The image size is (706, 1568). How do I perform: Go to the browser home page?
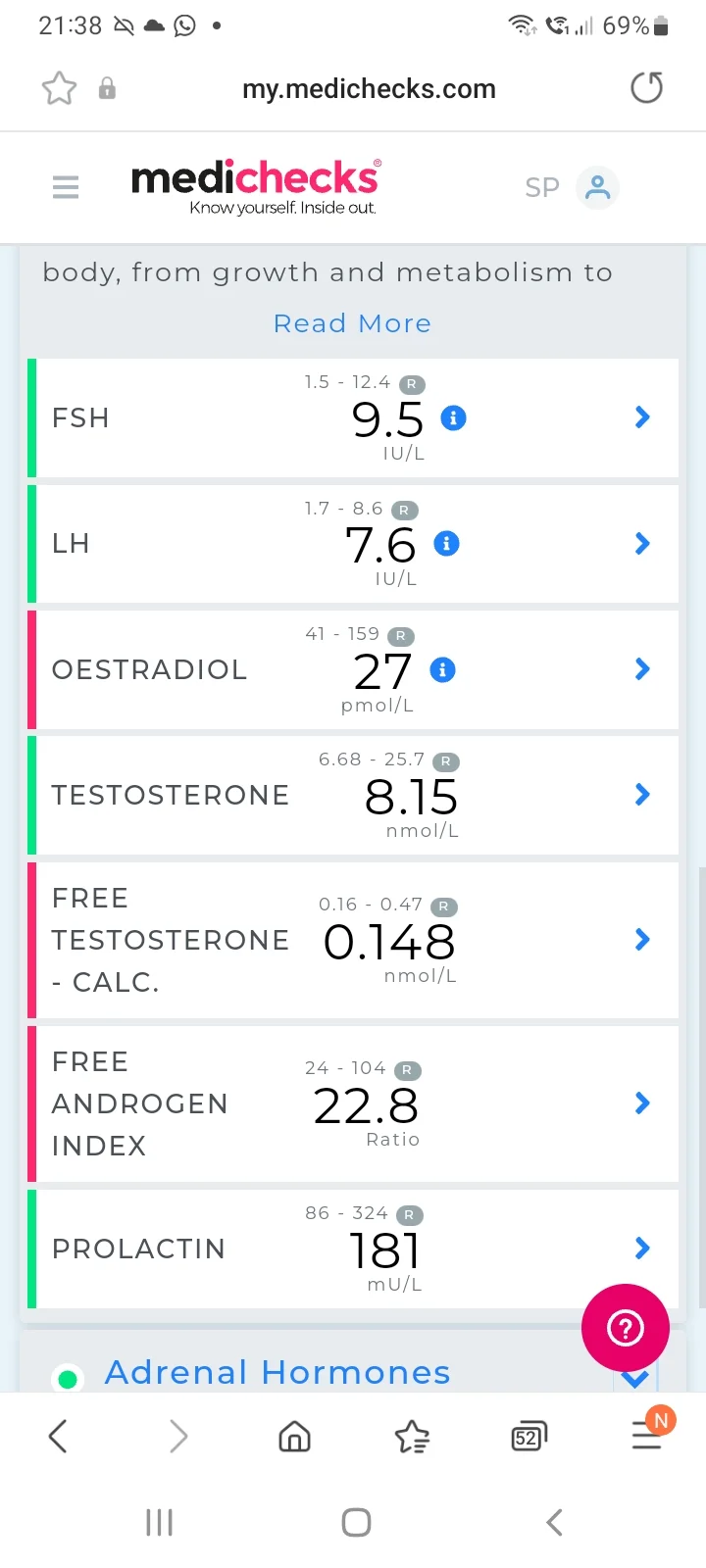(294, 1437)
